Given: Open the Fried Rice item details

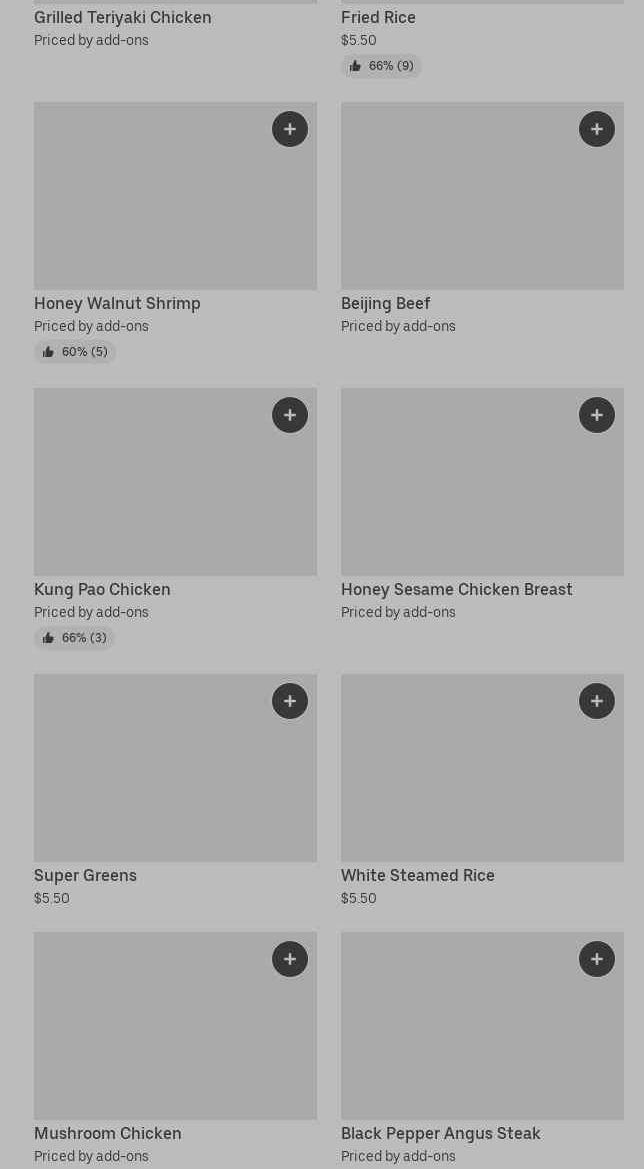Looking at the screenshot, I should click(x=379, y=17).
